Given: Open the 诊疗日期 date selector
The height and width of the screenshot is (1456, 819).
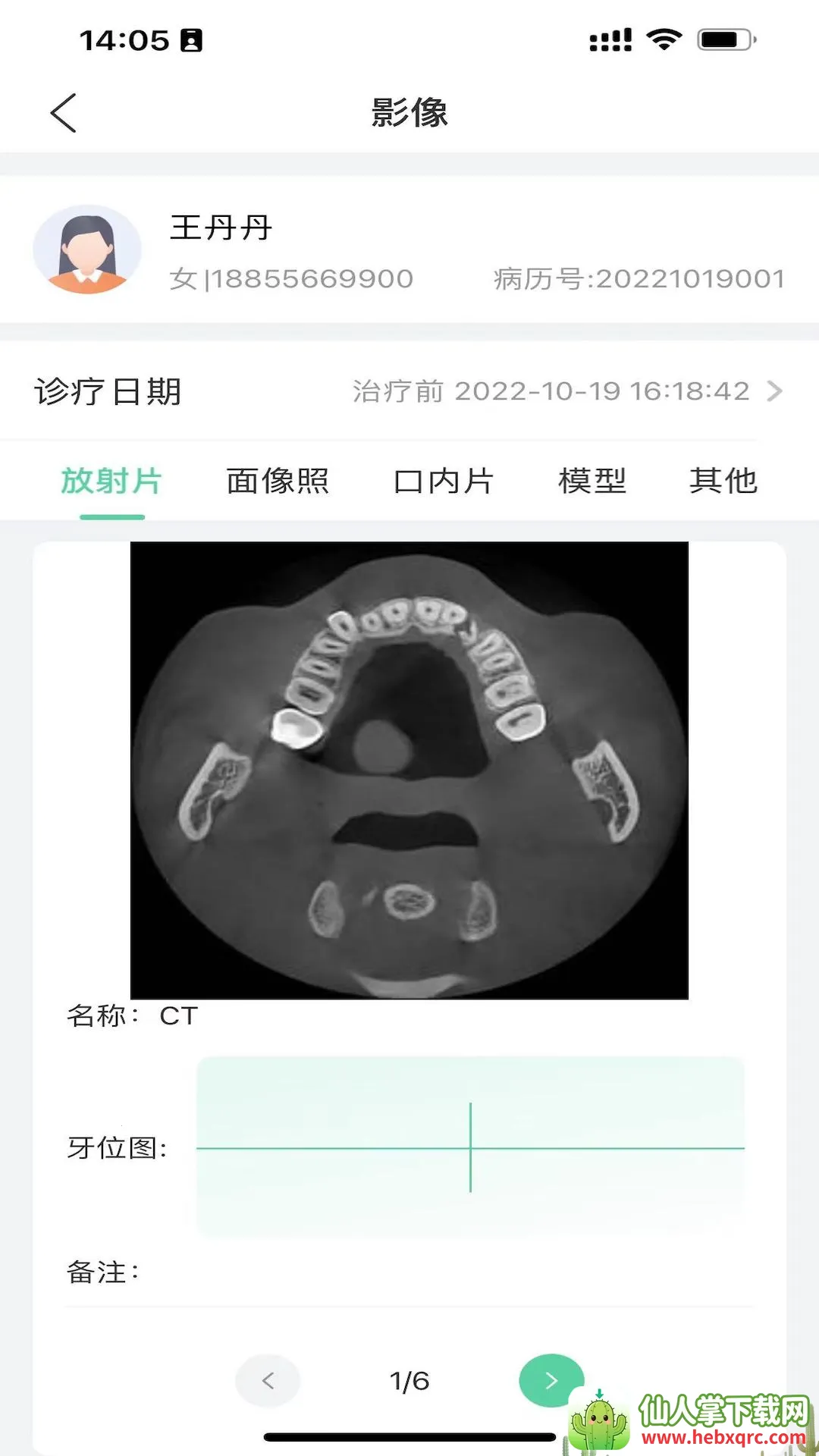Looking at the screenshot, I should tap(567, 391).
